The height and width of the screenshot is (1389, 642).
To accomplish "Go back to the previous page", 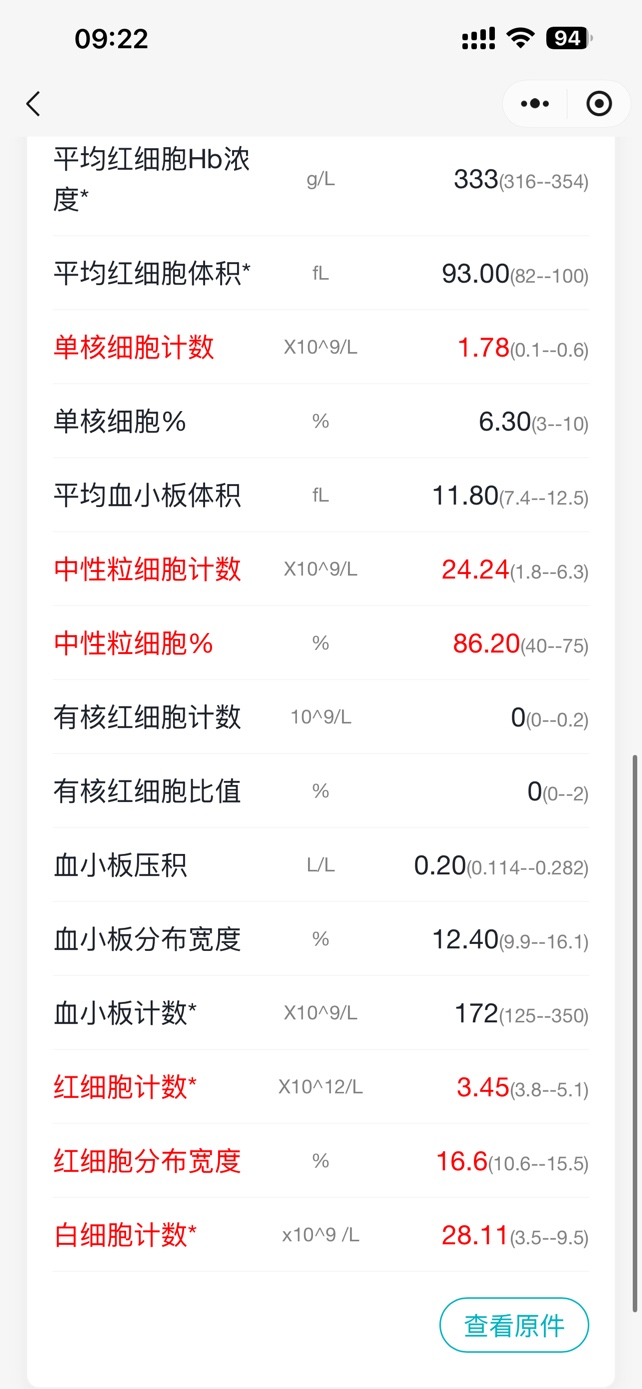I will pos(34,103).
